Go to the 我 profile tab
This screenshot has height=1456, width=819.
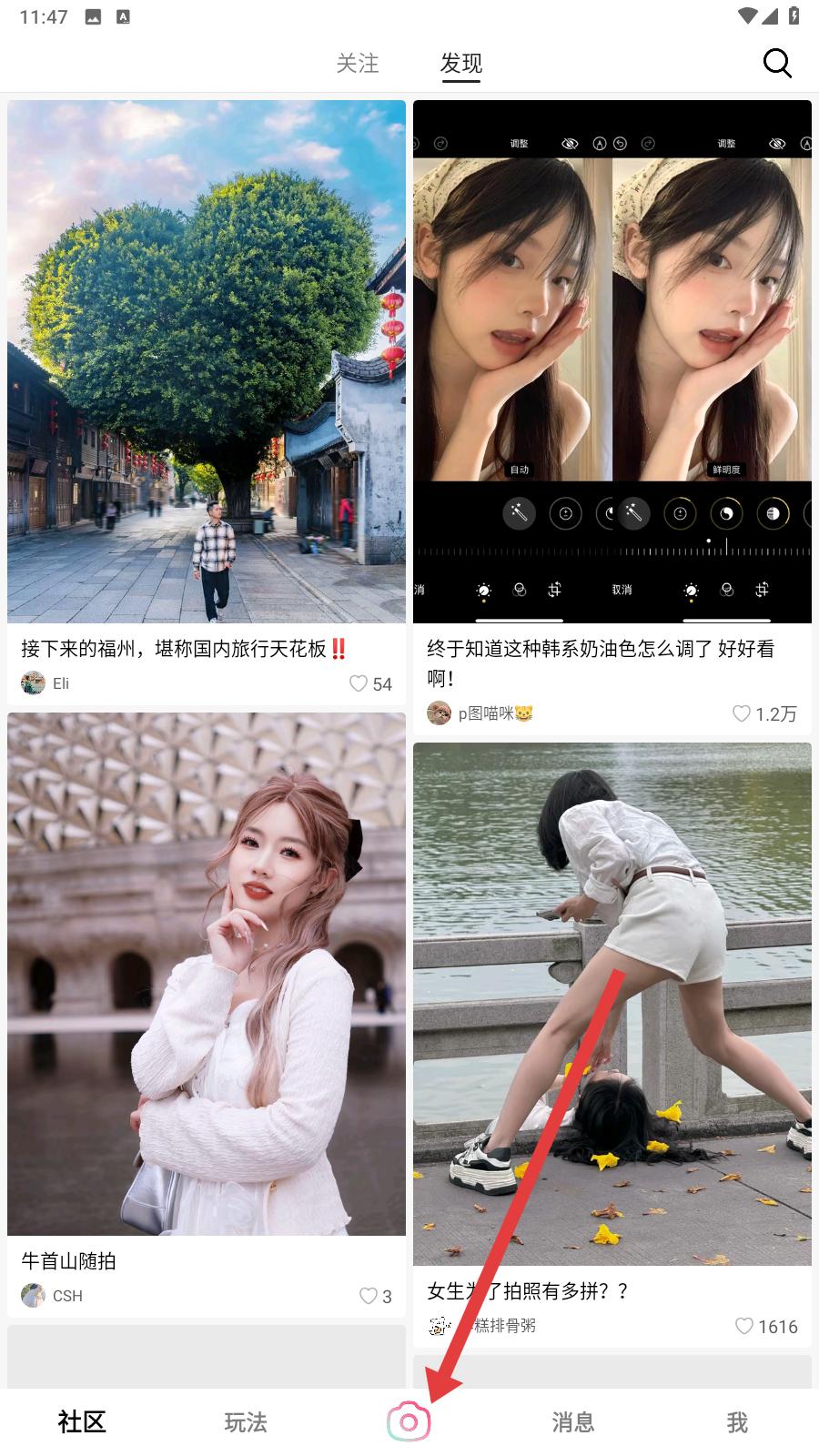click(736, 1421)
